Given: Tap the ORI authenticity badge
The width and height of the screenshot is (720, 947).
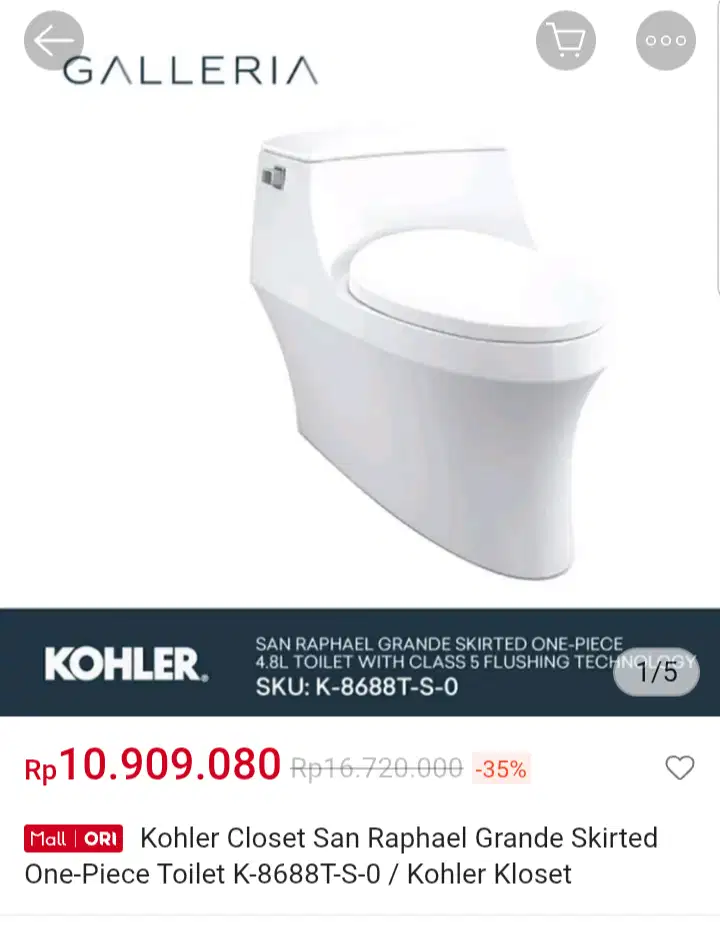Looking at the screenshot, I should (x=98, y=838).
